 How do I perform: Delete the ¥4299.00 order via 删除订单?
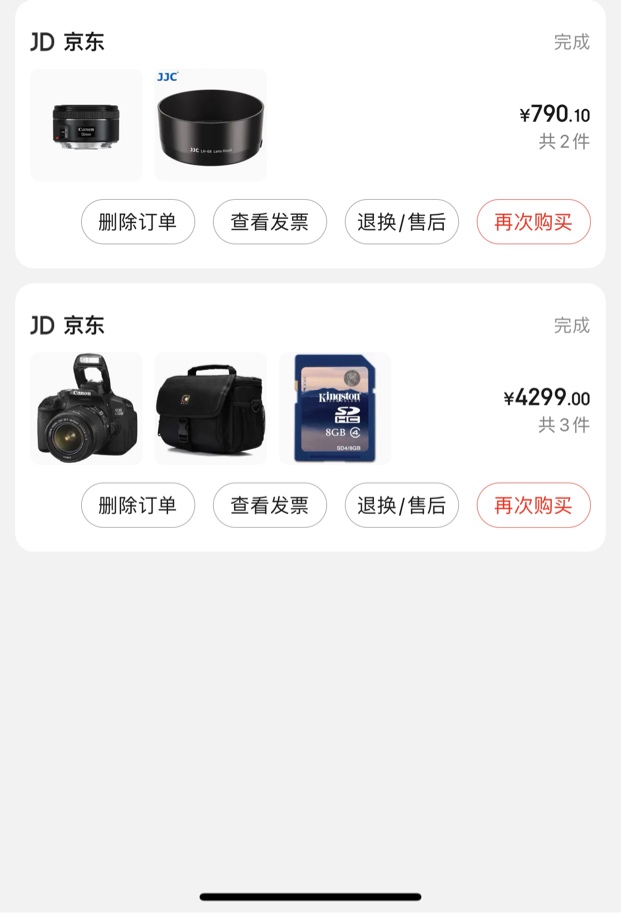click(x=138, y=505)
